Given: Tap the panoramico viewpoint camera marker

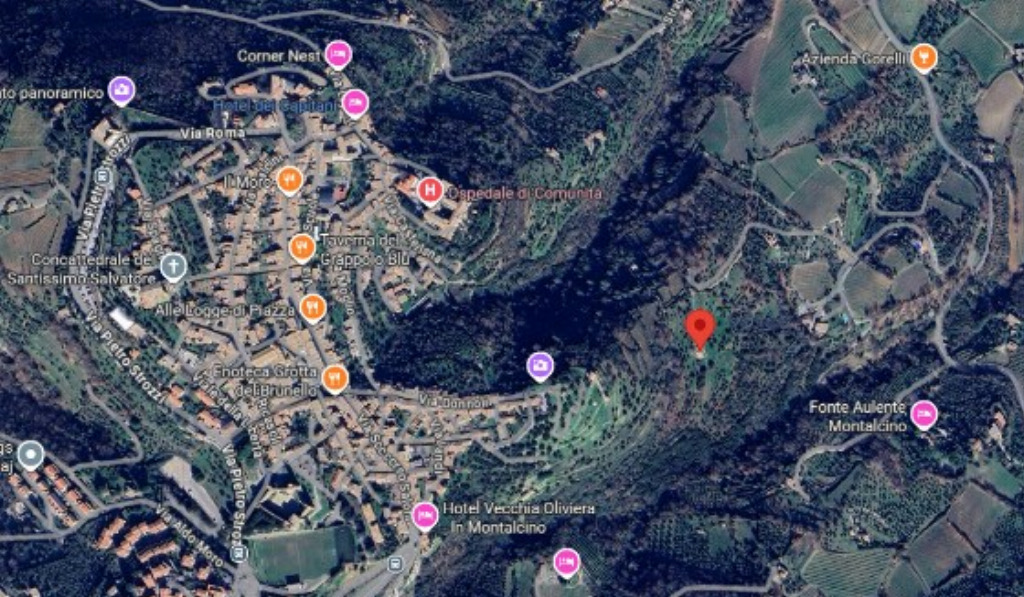Looking at the screenshot, I should (122, 91).
